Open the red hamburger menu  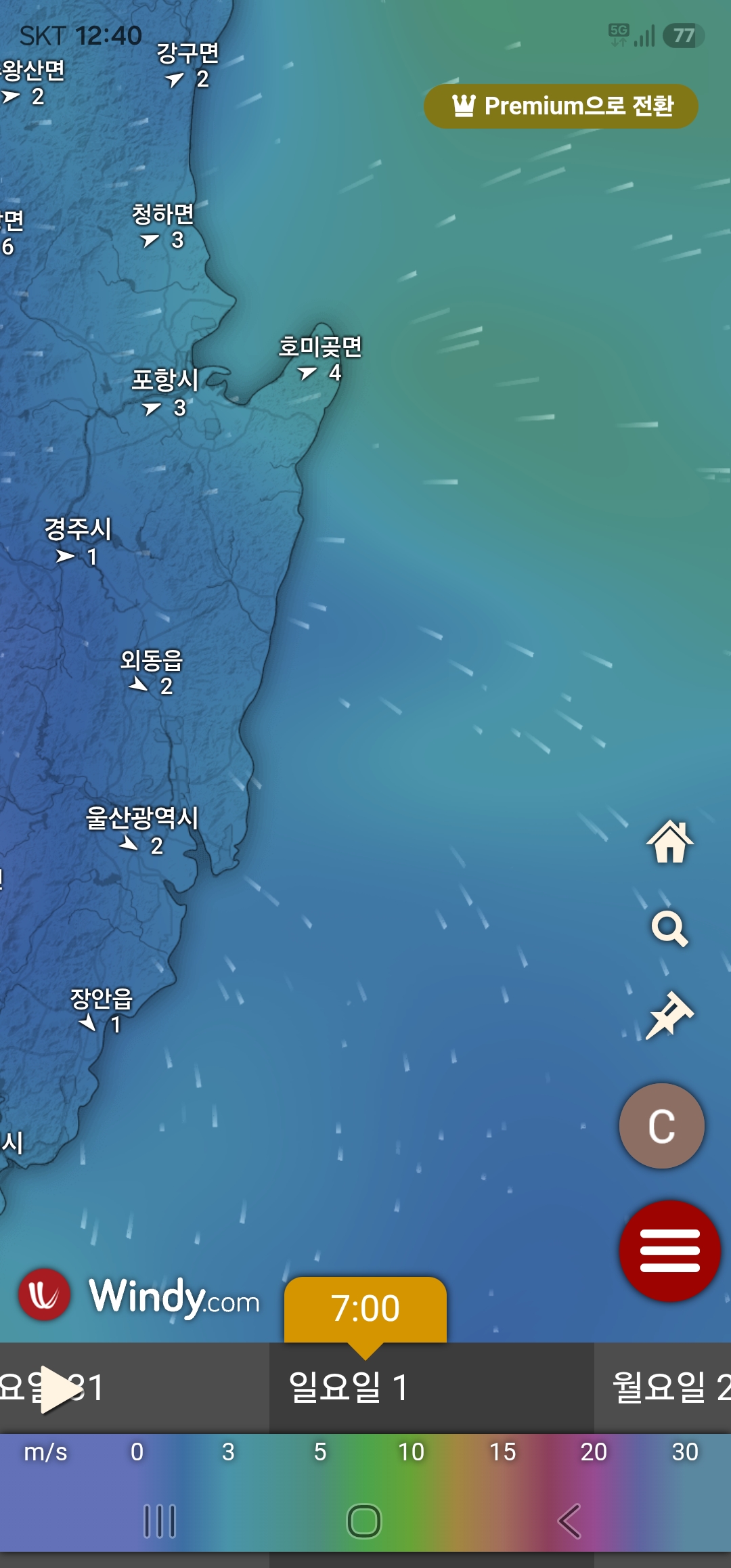[x=670, y=1250]
